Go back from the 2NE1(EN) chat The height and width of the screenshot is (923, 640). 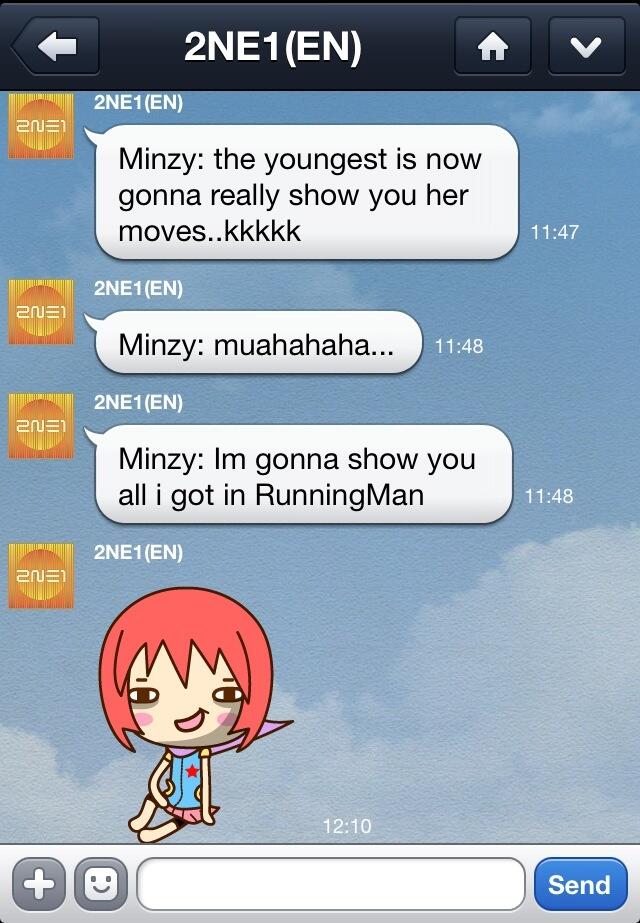pos(57,48)
